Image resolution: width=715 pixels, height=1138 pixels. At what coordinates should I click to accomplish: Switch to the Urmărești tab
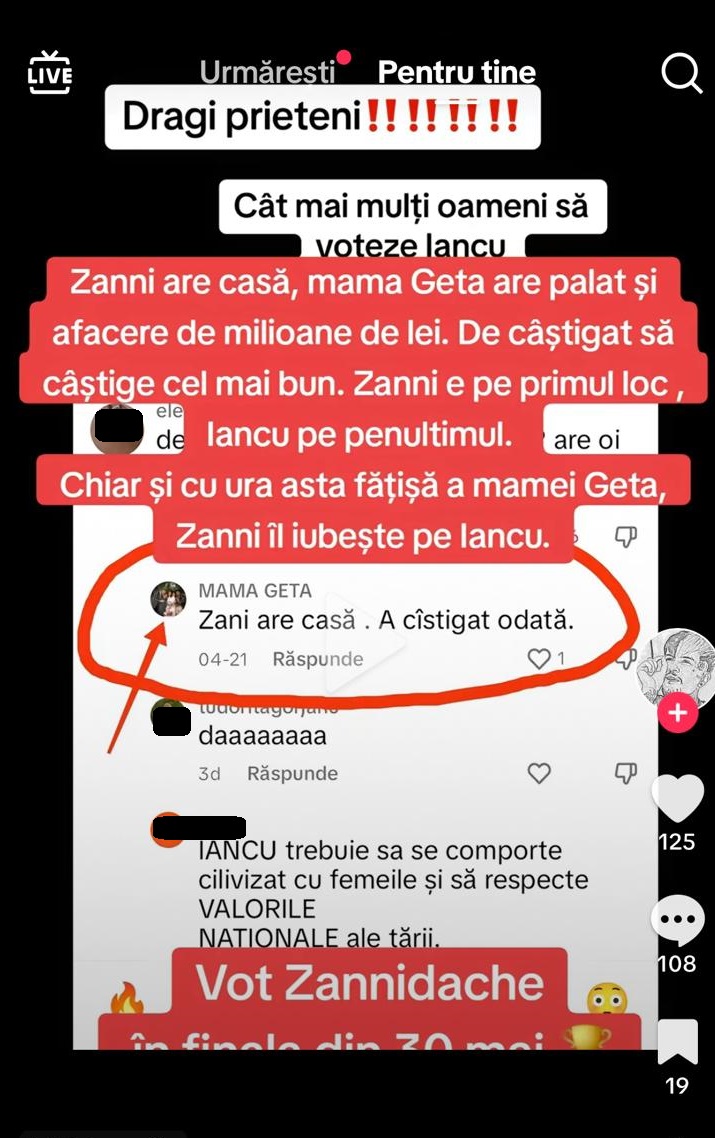coord(267,72)
